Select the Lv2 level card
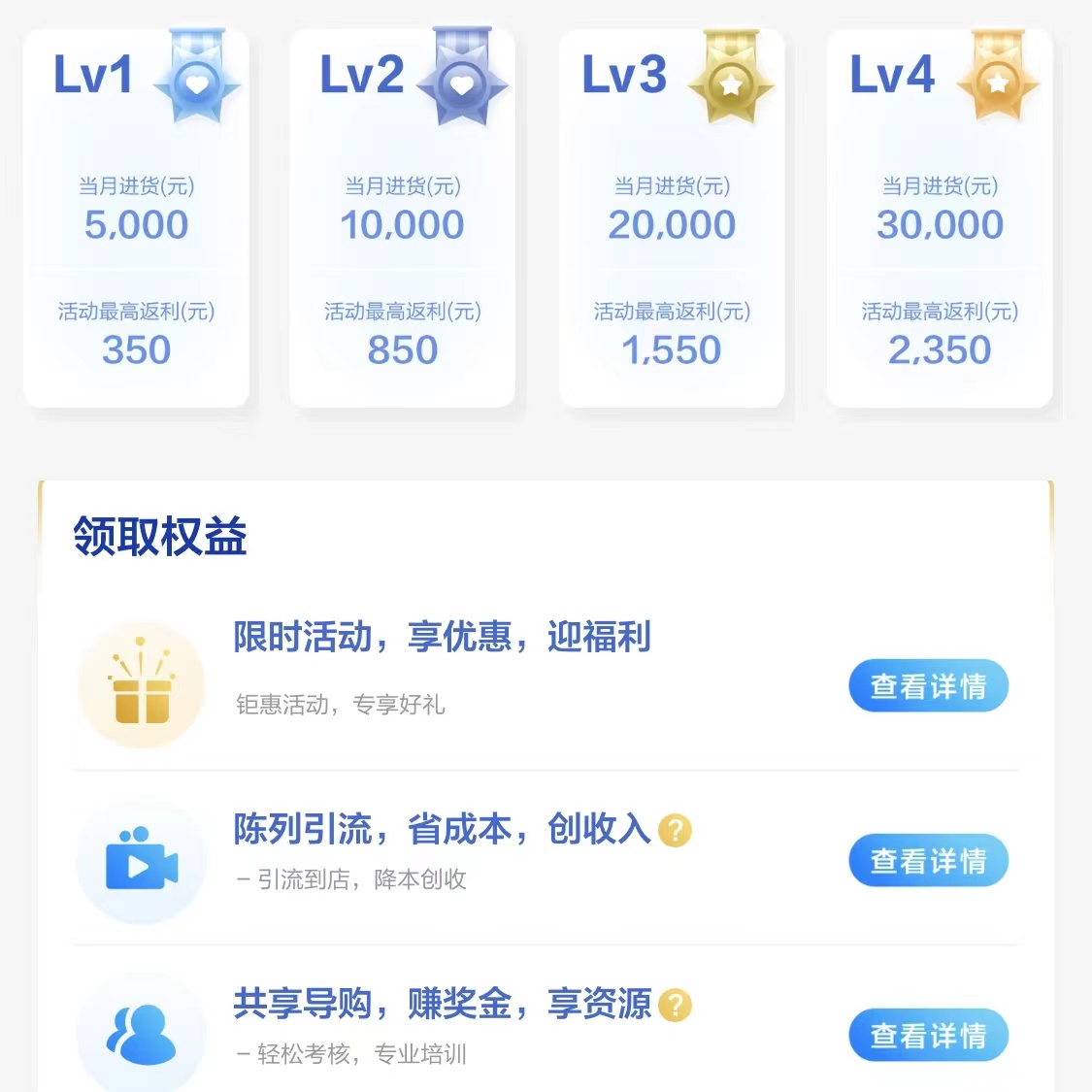Image resolution: width=1092 pixels, height=1092 pixels. pyautogui.click(x=403, y=218)
